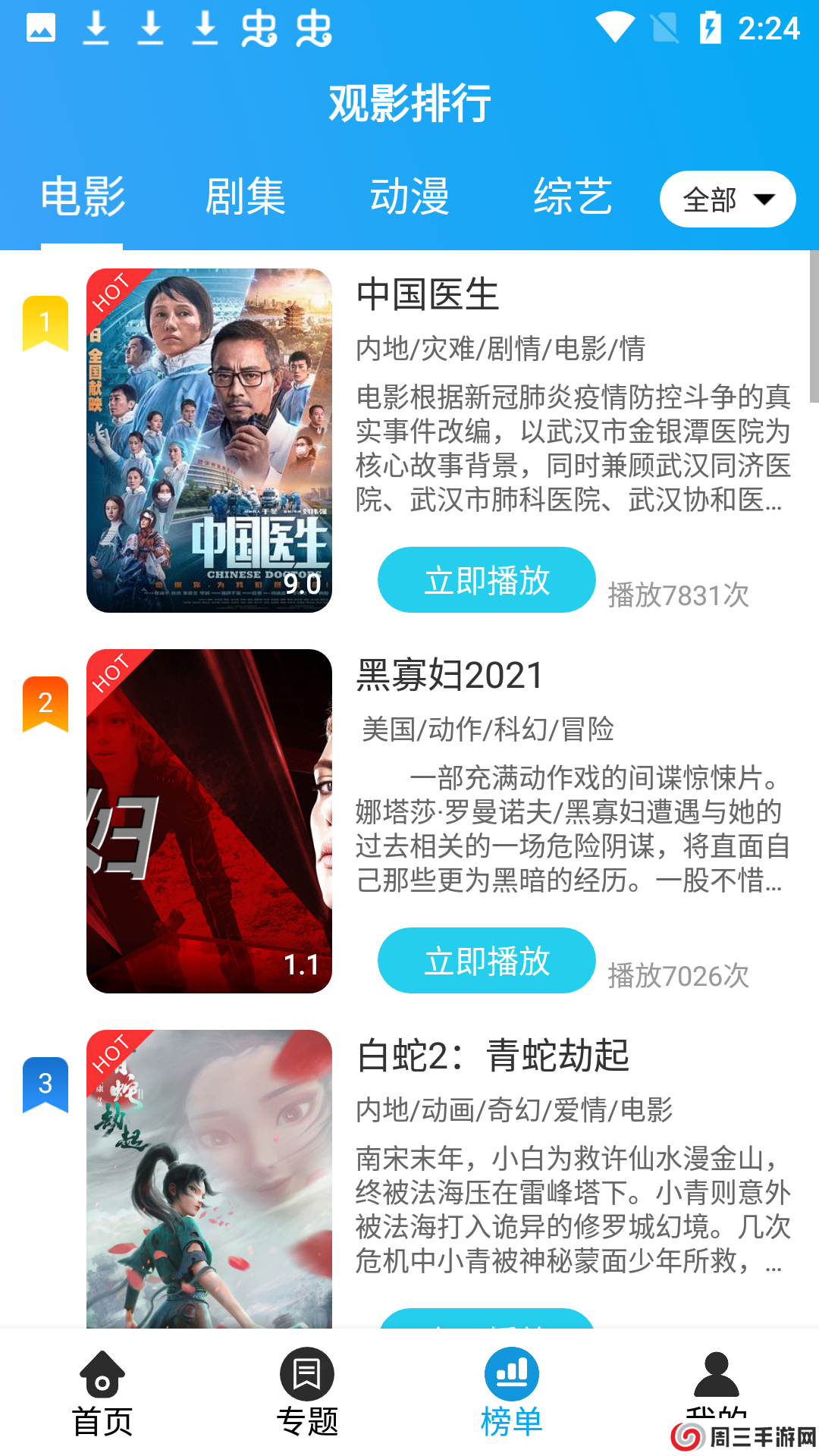Viewport: 819px width, 1456px height.
Task: Open the 首页 home icon in bottom navigation
Action: 102,1382
